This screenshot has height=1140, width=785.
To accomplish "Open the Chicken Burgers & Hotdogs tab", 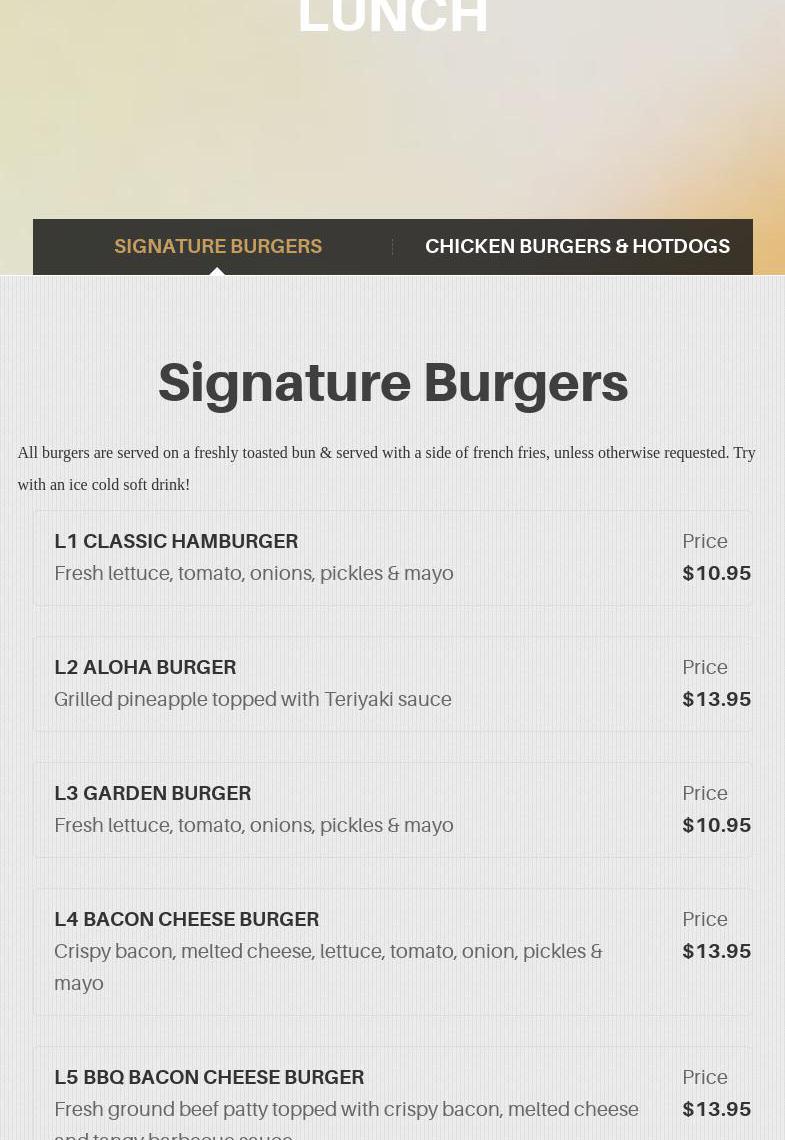I will coord(577,247).
